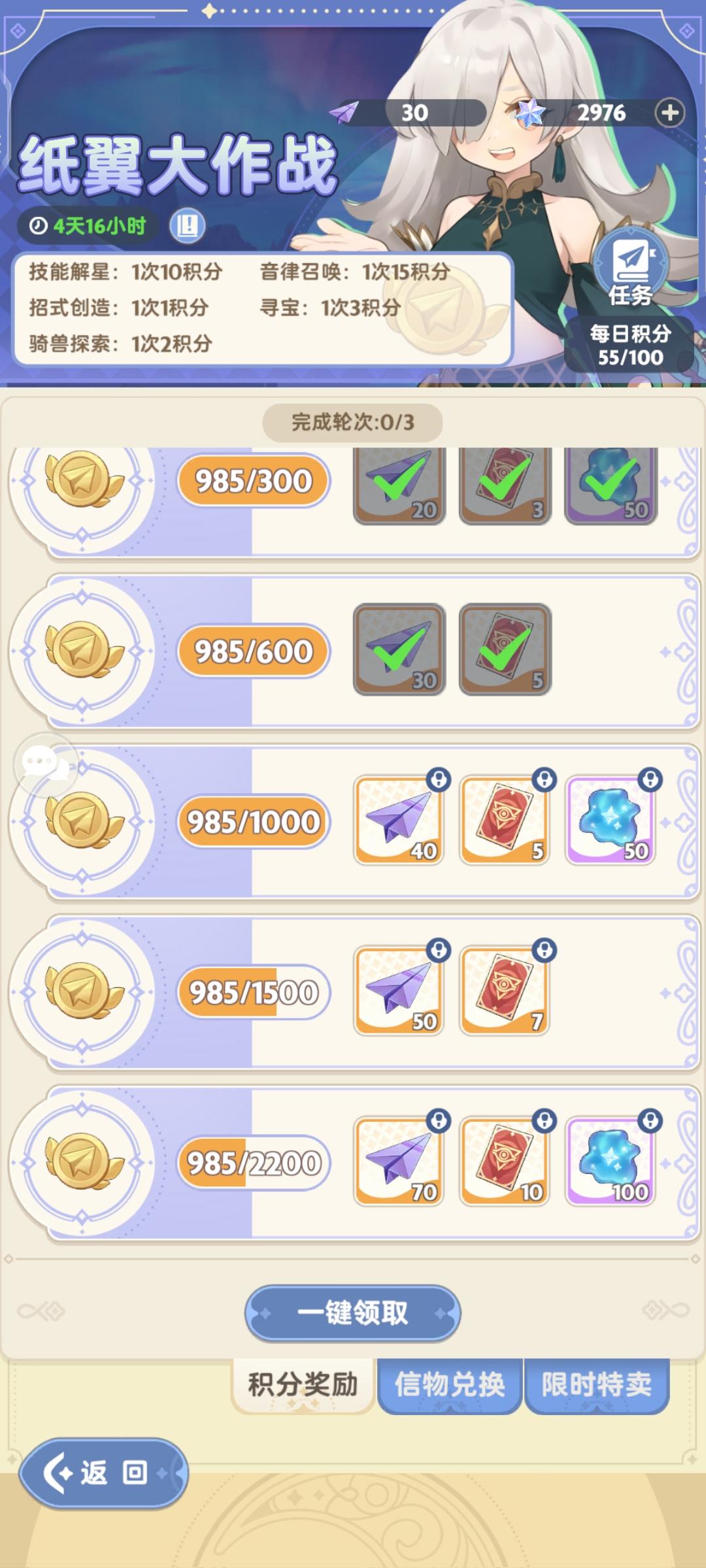The image size is (706, 1568).
Task: Select the red card x5 reward item
Action: [505, 819]
